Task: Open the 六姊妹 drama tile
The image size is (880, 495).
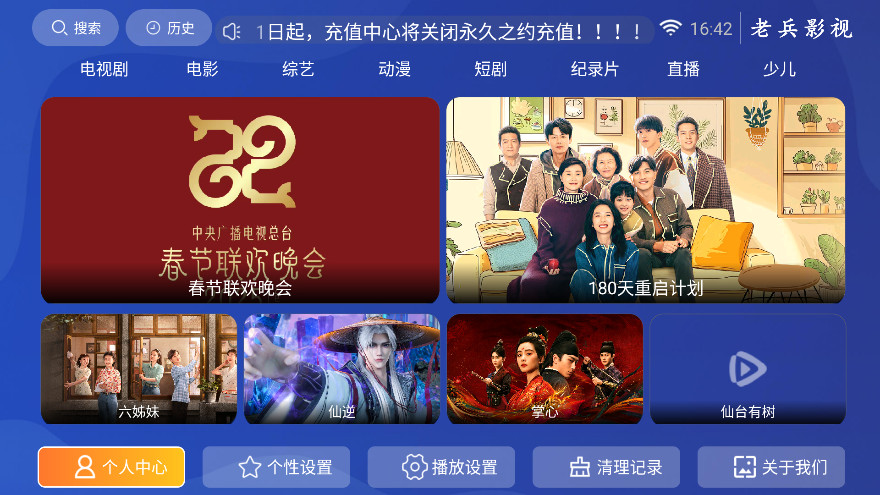Action: point(139,369)
